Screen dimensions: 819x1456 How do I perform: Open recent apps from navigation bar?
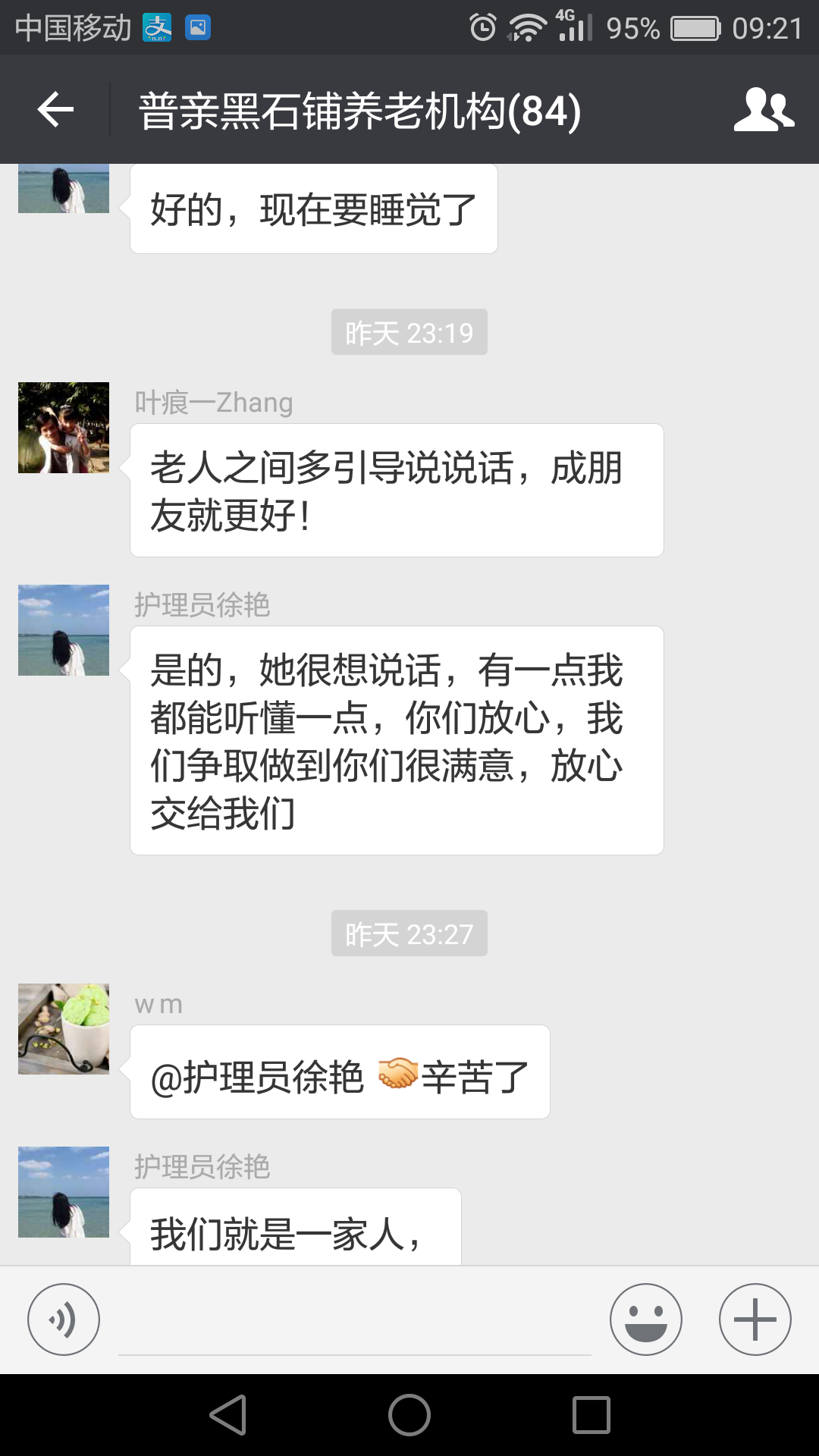tap(591, 1415)
